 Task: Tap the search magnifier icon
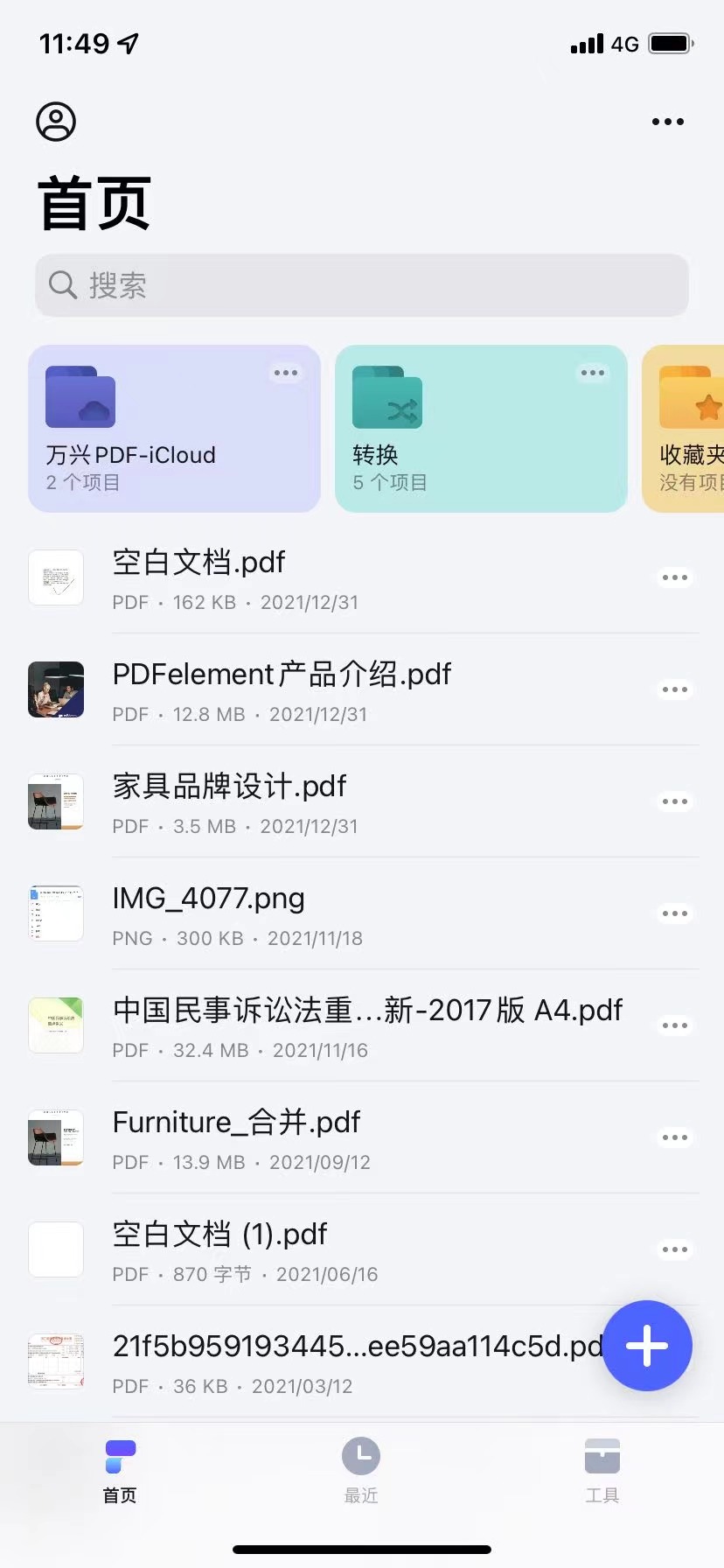click(x=61, y=285)
